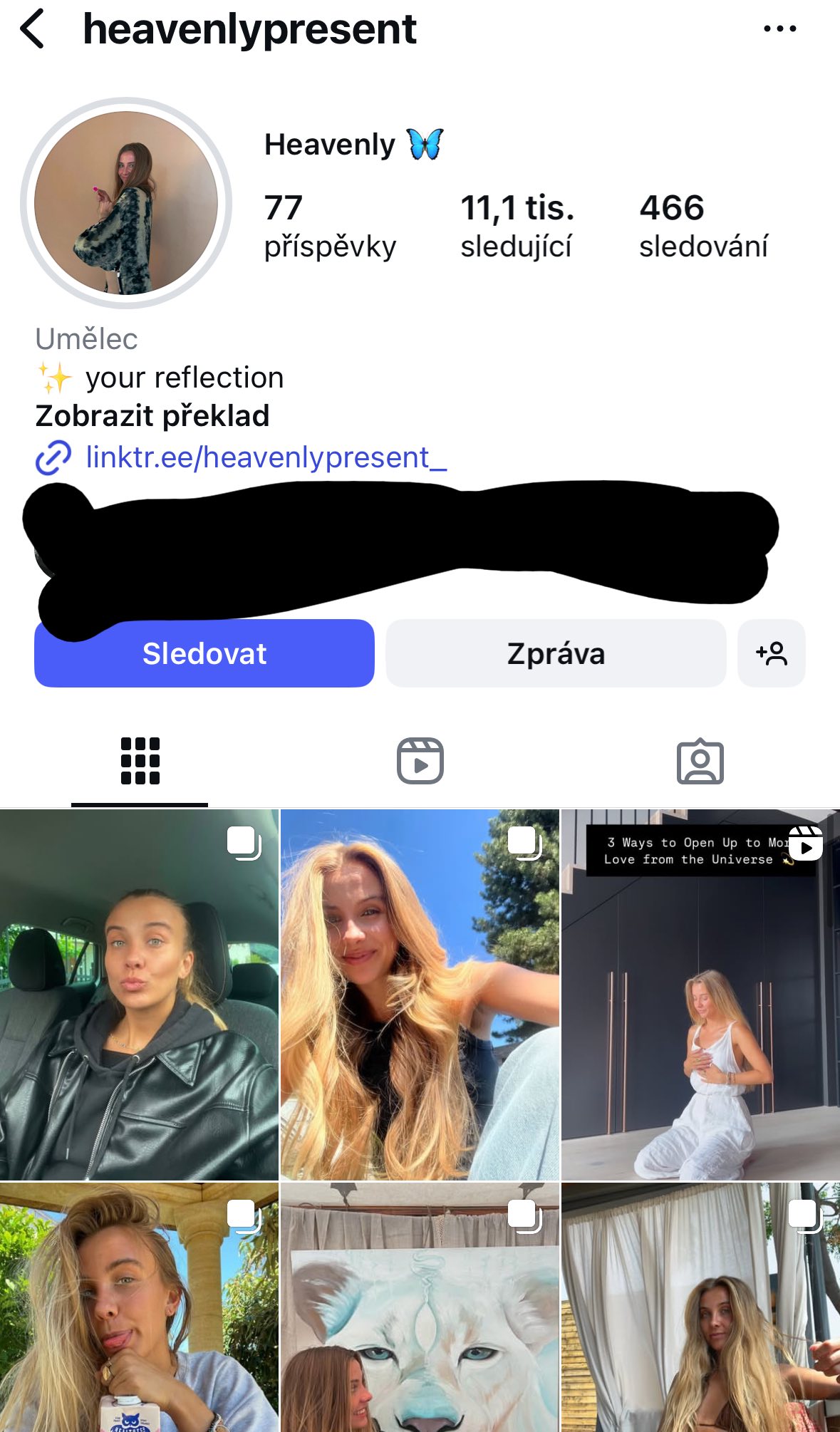This screenshot has width=840, height=1432.
Task: Go back using the arrow
Action: point(33,29)
